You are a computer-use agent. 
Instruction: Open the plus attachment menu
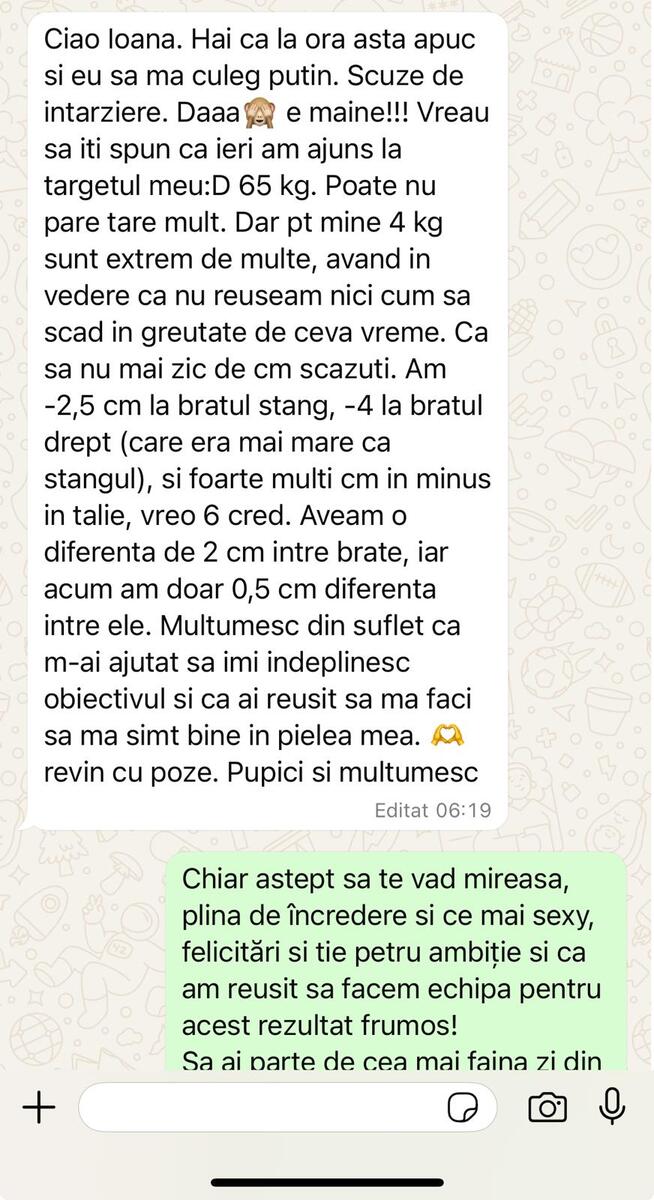(38, 1108)
